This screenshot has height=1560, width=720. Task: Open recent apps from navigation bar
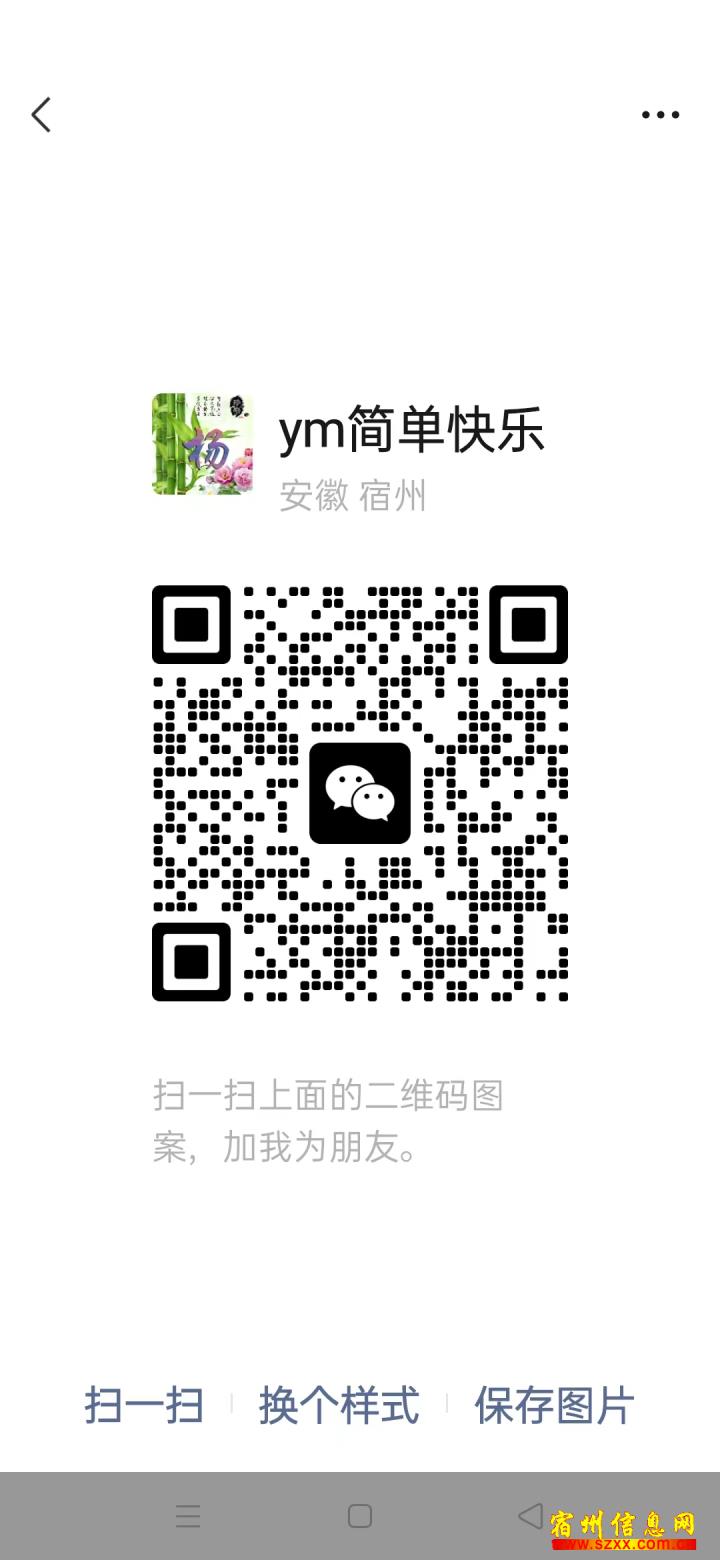click(x=188, y=1516)
